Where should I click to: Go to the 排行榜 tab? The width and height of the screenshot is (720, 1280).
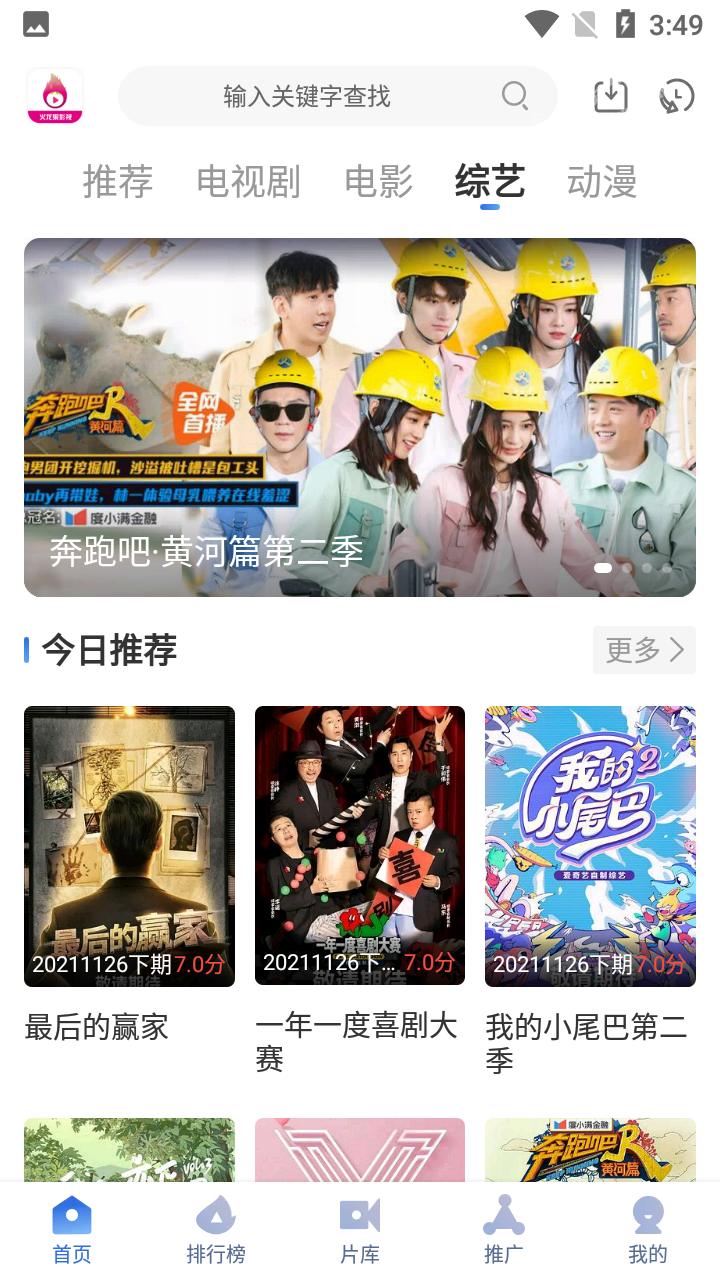coord(216,1230)
